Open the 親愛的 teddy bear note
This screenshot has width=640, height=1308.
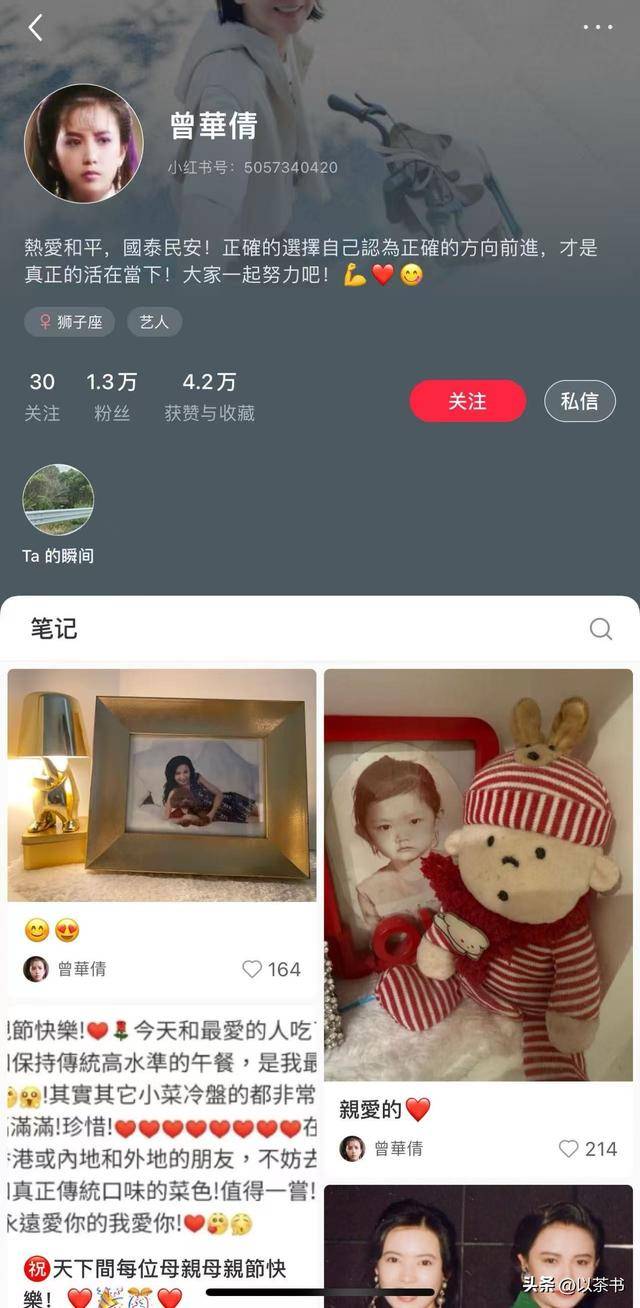[478, 875]
